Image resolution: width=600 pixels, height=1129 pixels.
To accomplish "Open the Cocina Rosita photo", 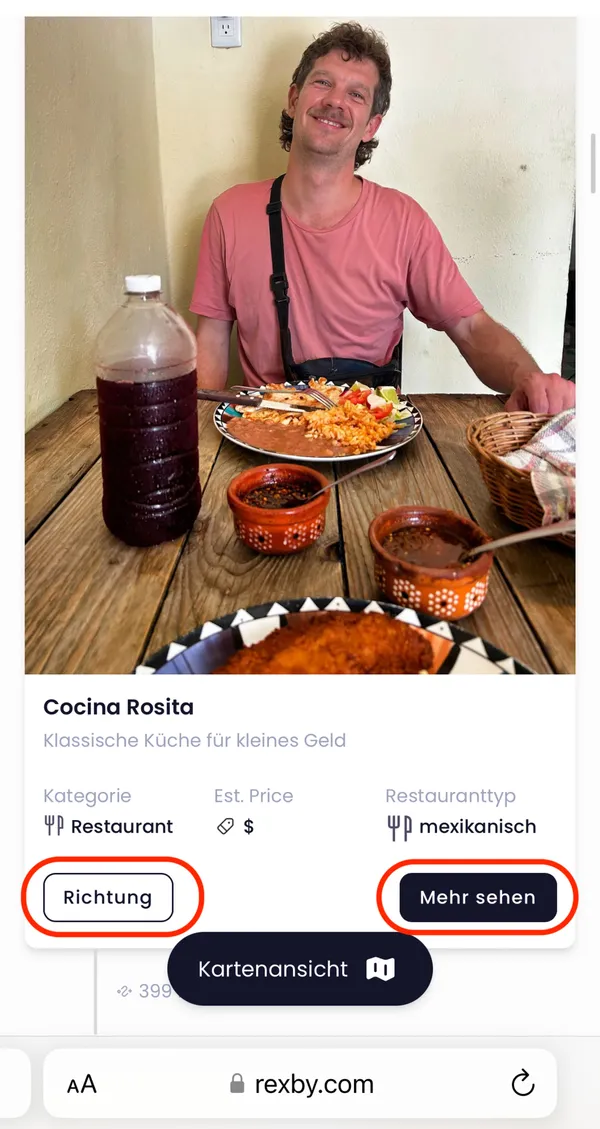I will (x=300, y=345).
